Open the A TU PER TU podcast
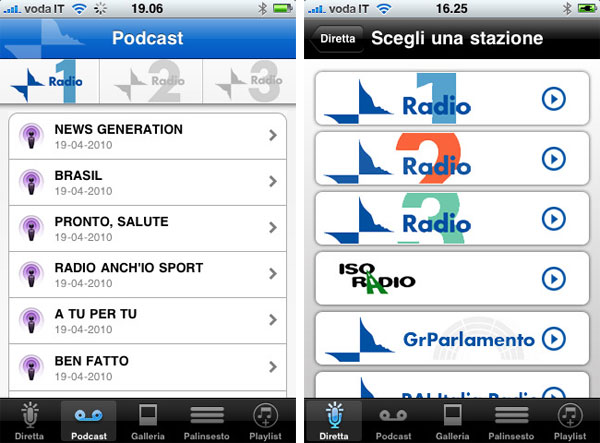600x443 pixels. click(148, 320)
